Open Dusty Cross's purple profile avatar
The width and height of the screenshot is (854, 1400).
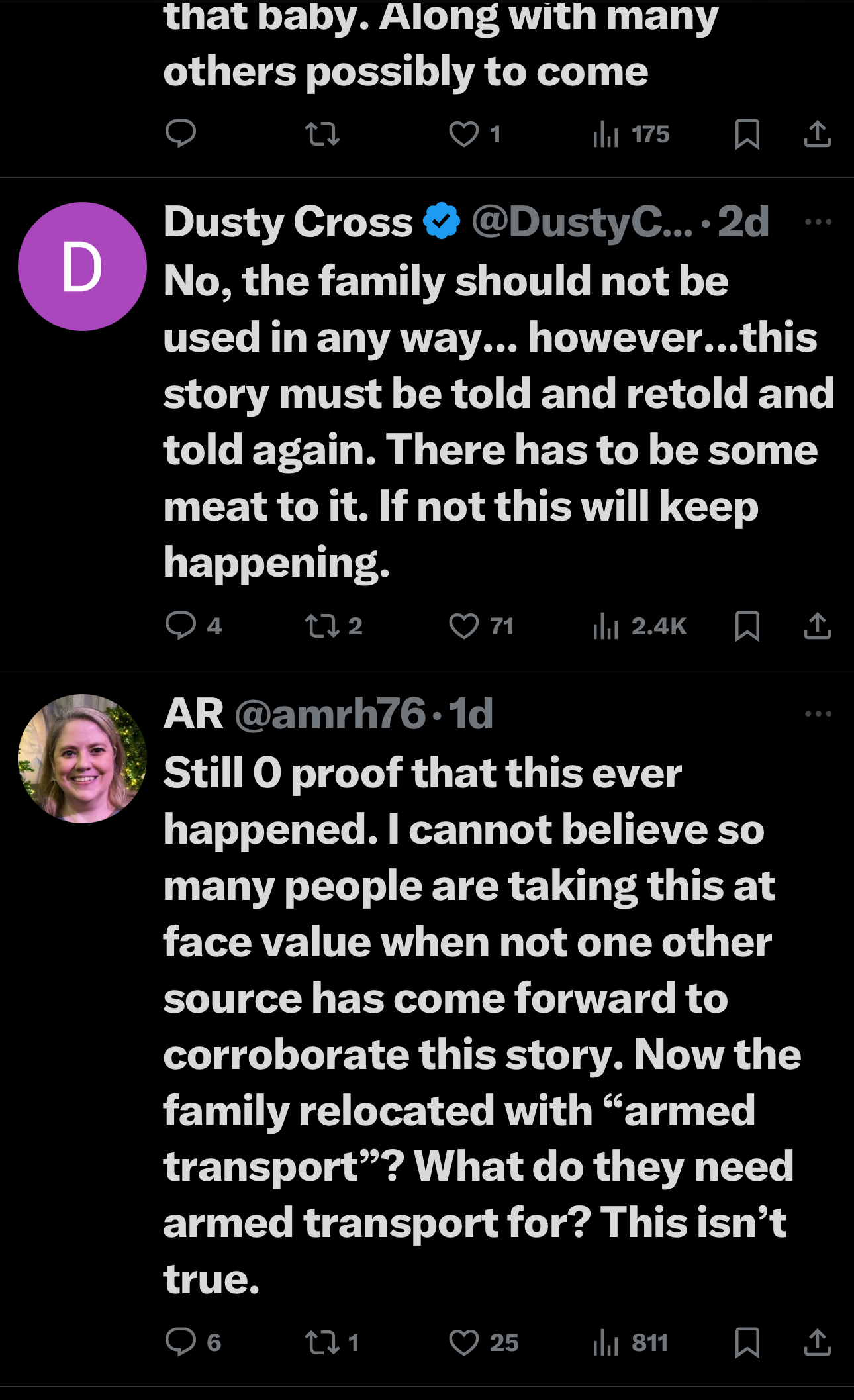(x=82, y=266)
